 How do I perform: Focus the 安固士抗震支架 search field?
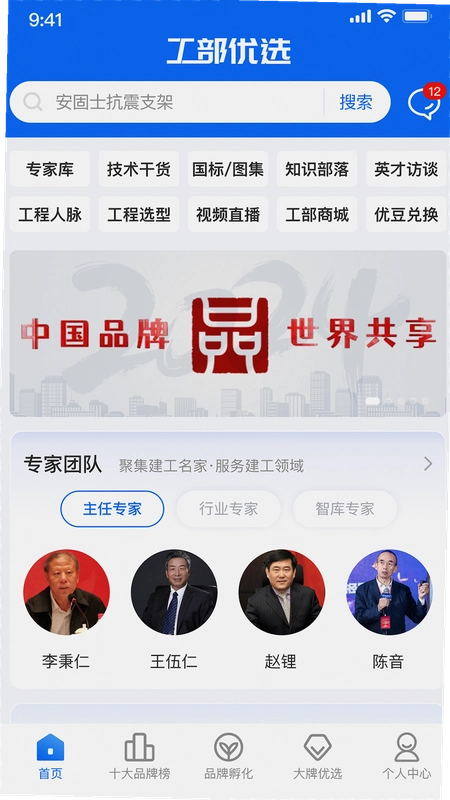[x=168, y=102]
